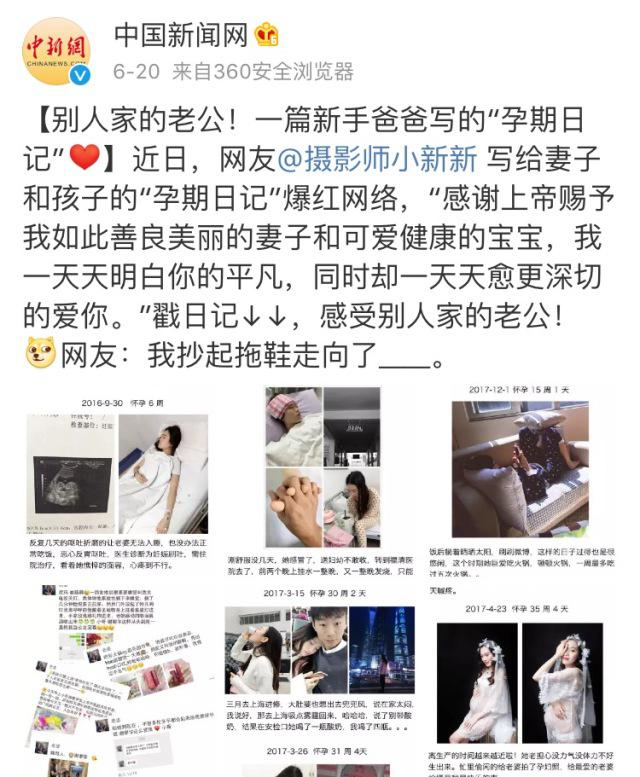This screenshot has height=777, width=640.
Task: Open the pregnancy diary image attached to the post
Action: point(320,580)
